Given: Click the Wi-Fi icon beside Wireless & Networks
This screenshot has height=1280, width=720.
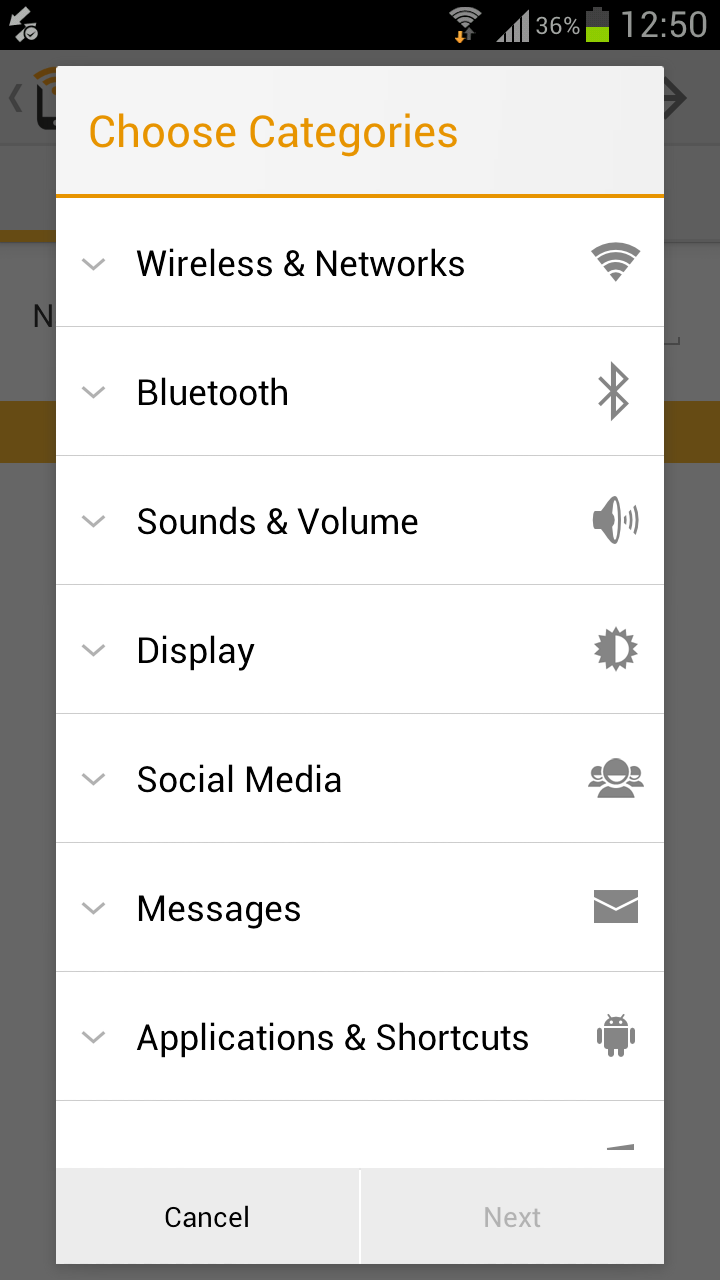Looking at the screenshot, I should coord(615,262).
